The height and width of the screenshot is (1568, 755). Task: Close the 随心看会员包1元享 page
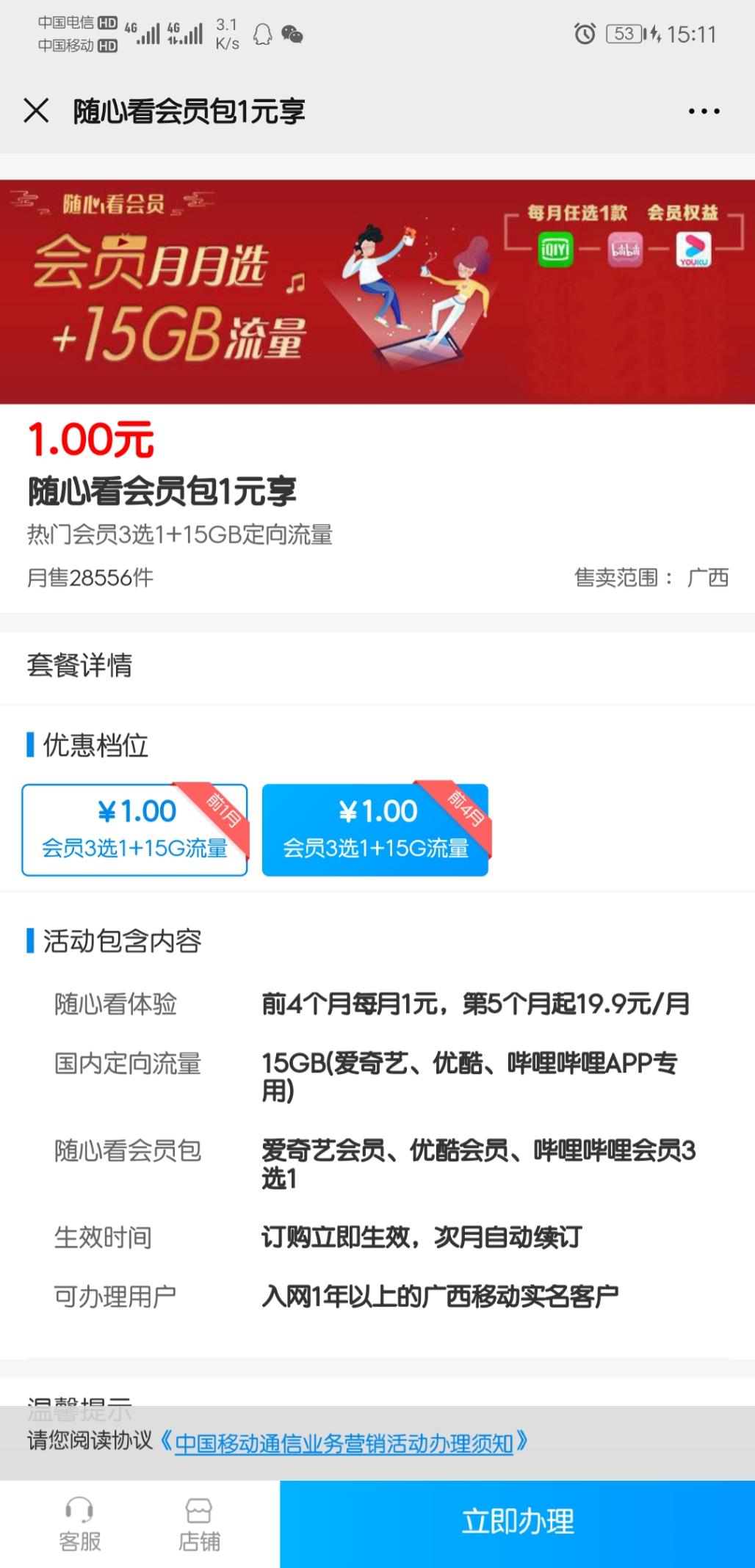click(x=36, y=112)
